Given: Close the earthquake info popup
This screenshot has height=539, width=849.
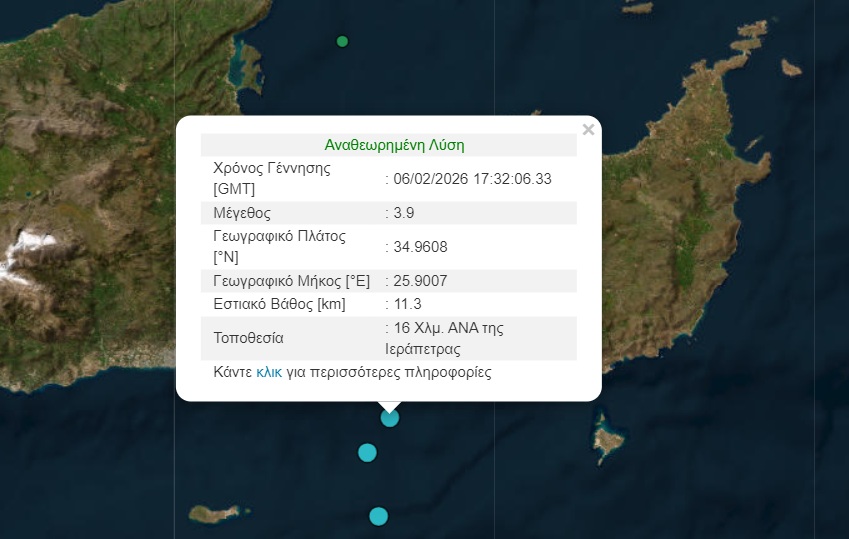Looking at the screenshot, I should [588, 129].
